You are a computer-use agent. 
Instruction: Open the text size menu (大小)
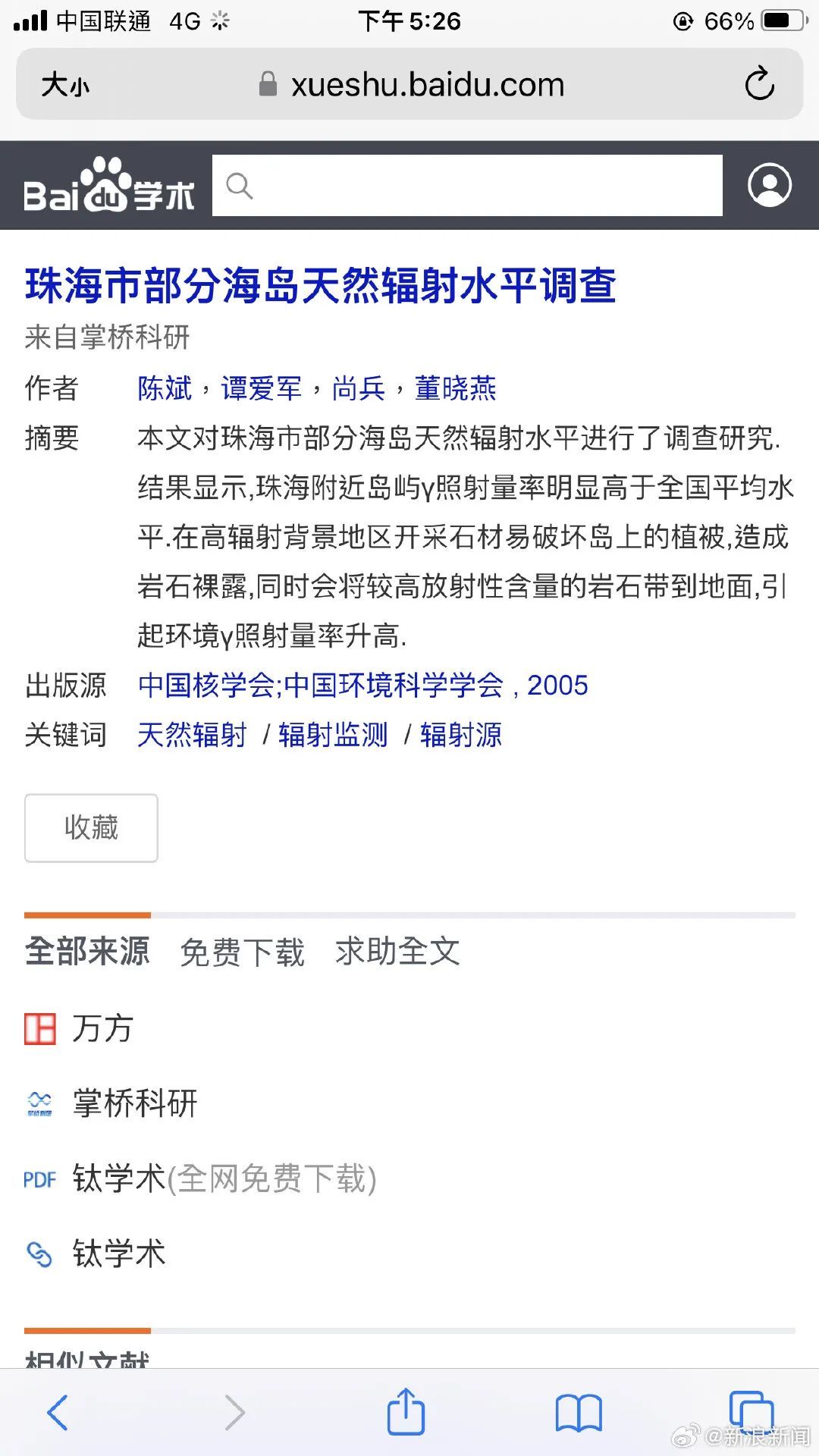(x=65, y=84)
